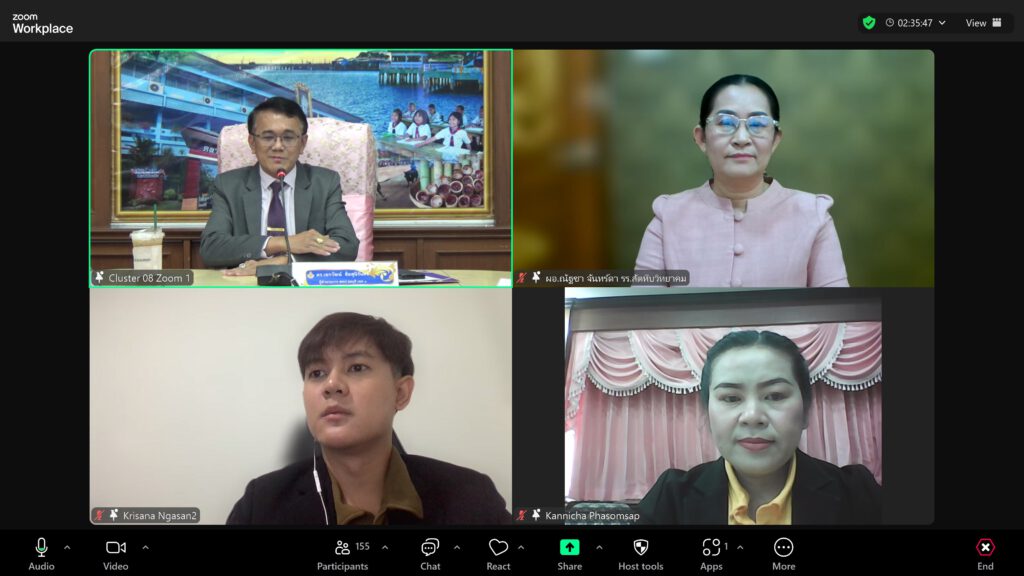This screenshot has width=1024, height=576.
Task: Expand the chat options chevron
Action: tap(457, 547)
